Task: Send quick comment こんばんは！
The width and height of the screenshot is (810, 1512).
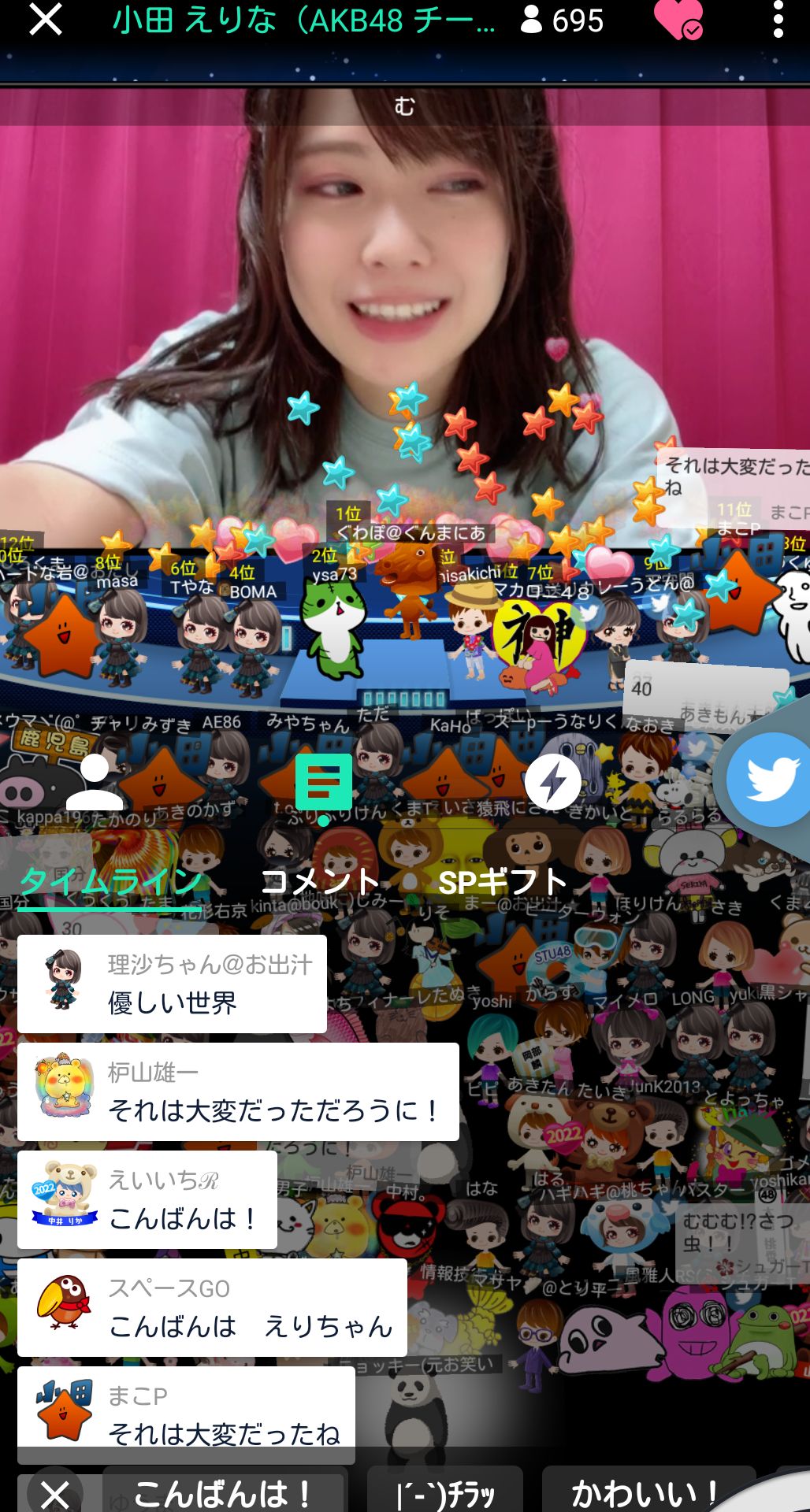Action: click(223, 1493)
